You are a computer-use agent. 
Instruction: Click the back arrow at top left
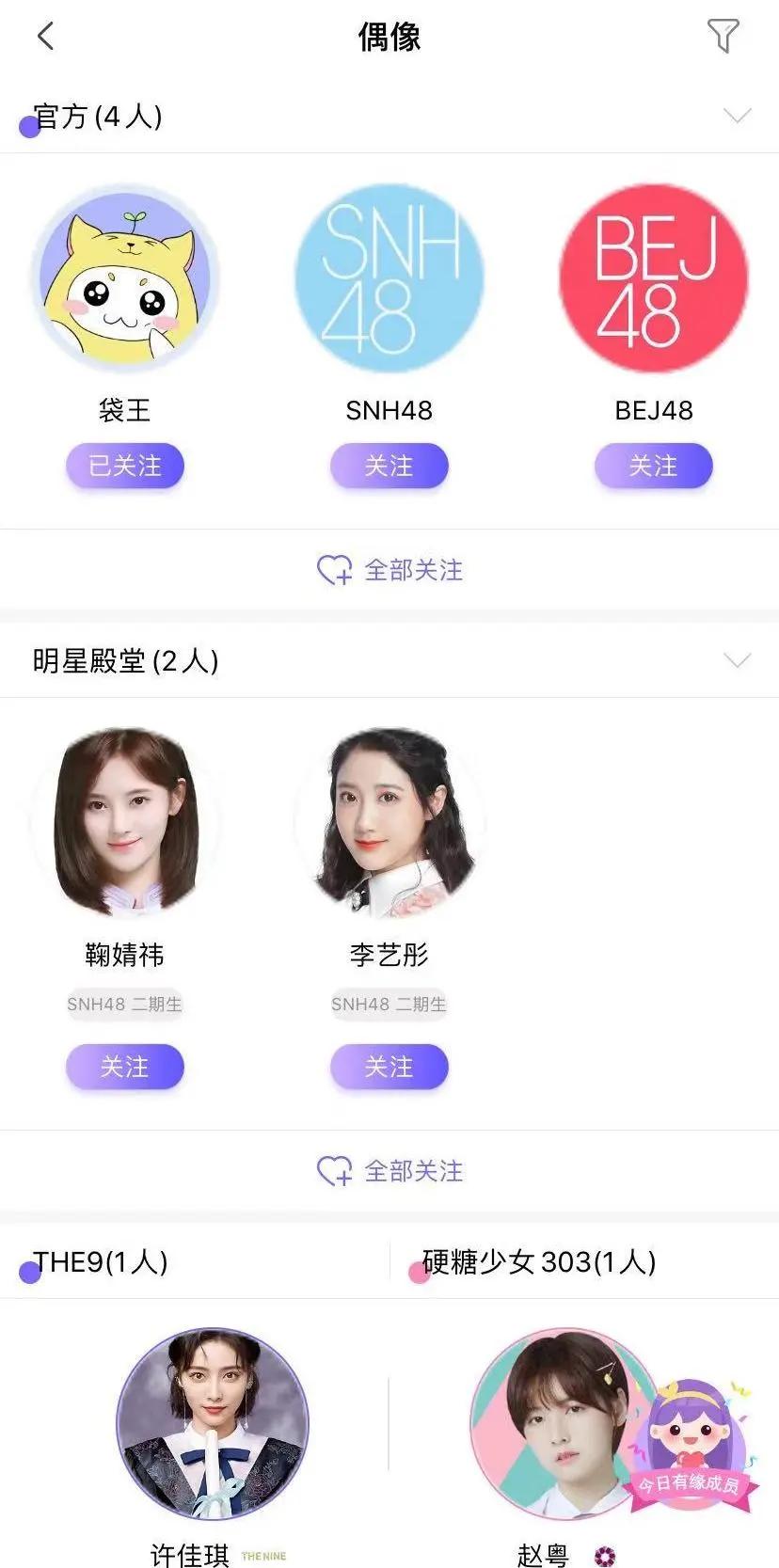pyautogui.click(x=44, y=37)
